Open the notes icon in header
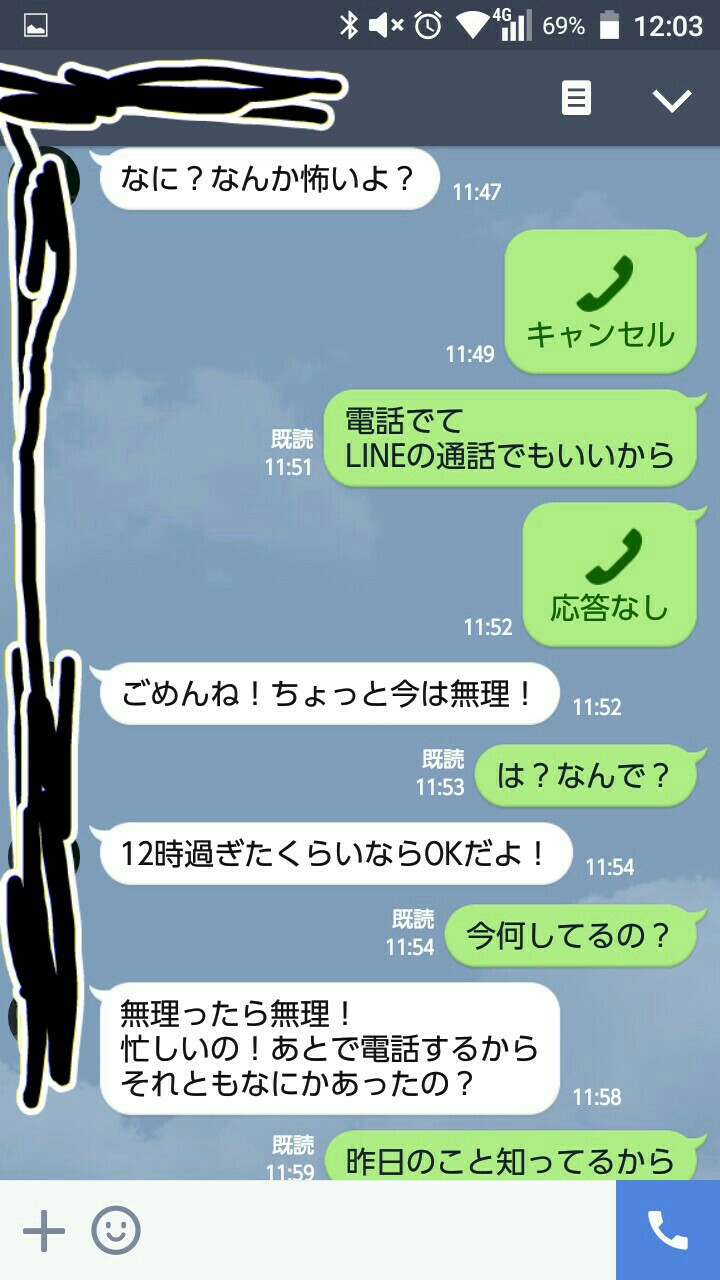The image size is (720, 1280). [576, 98]
